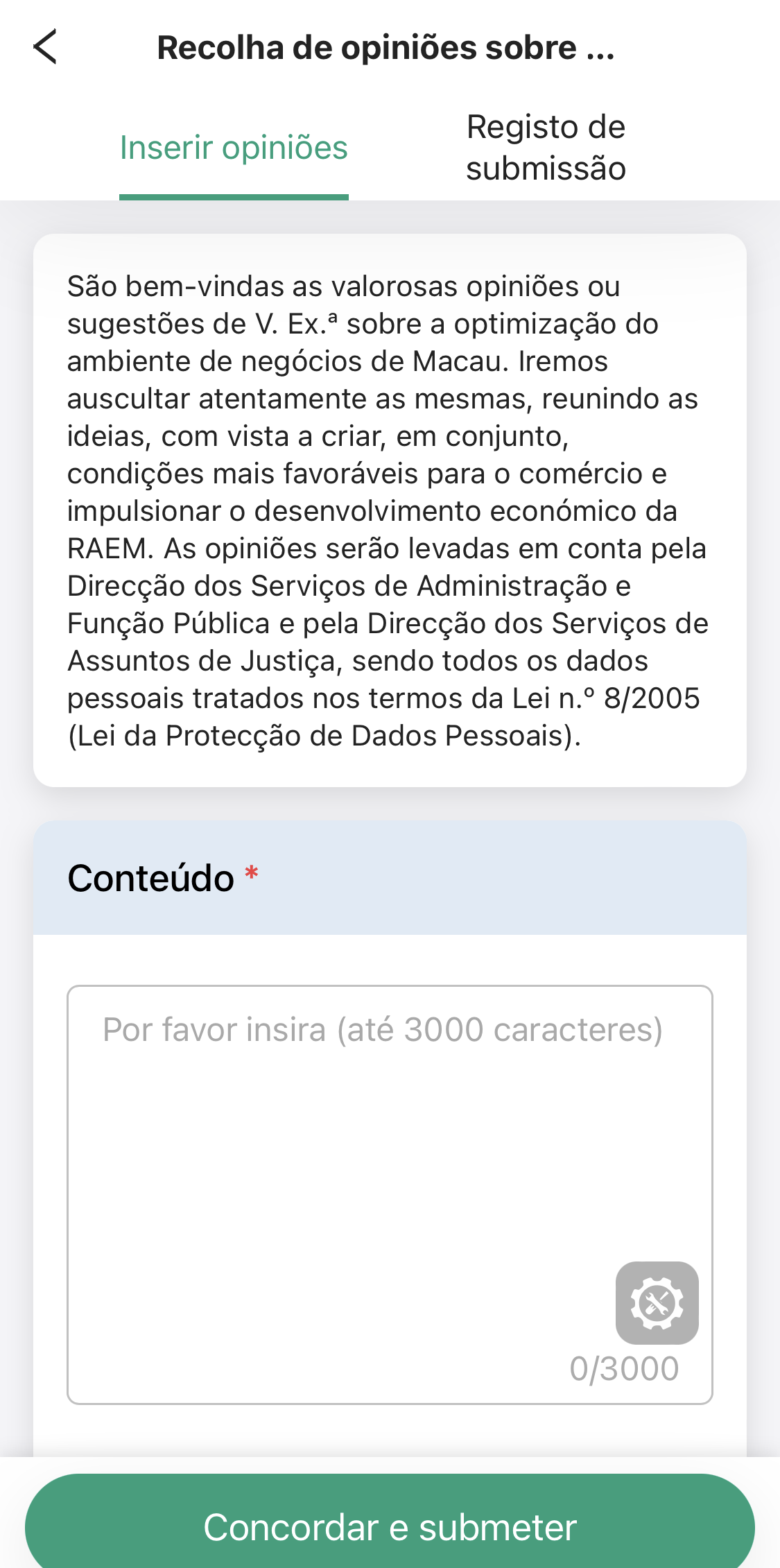Select the Inserir opiniões tab
Viewport: 780px width, 1568px height.
point(234,148)
